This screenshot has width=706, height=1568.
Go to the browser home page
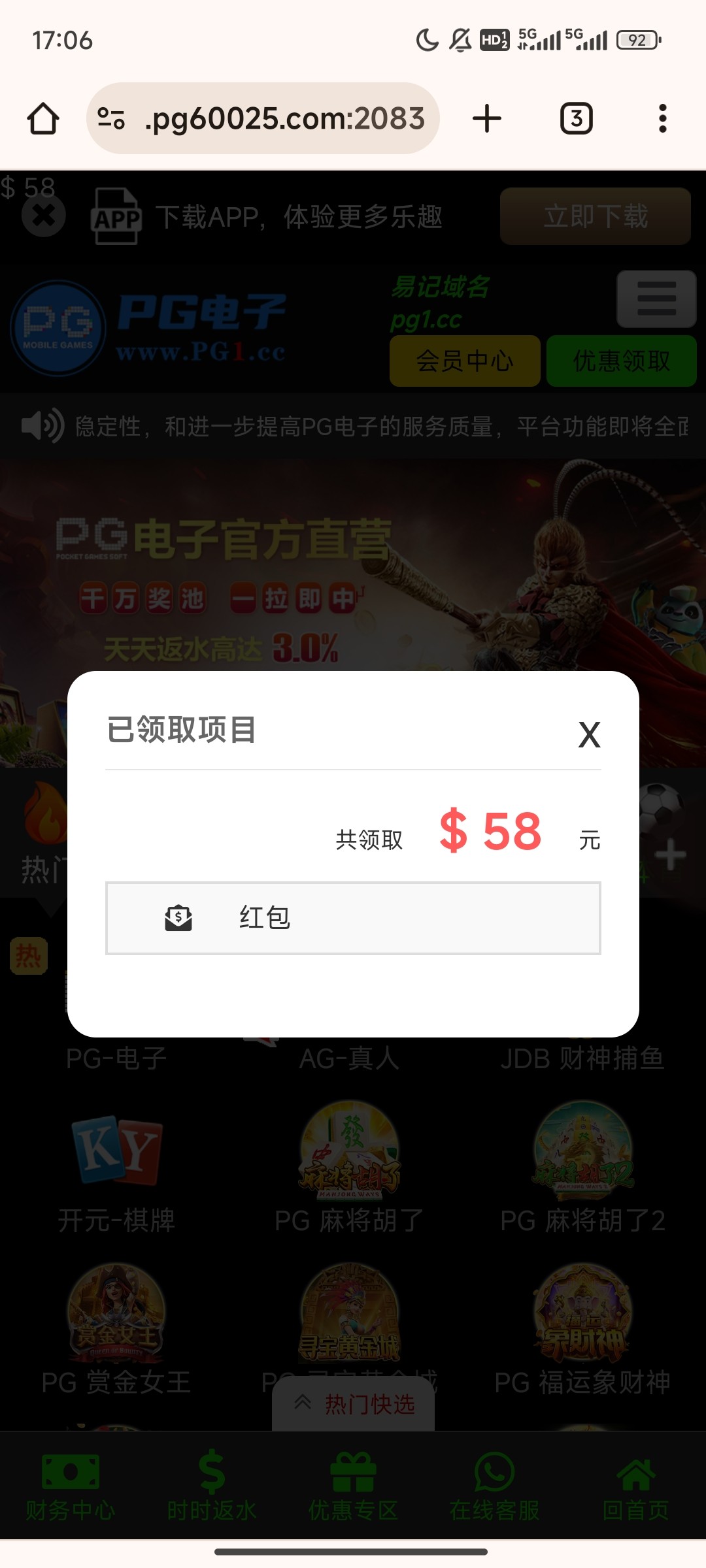pos(43,119)
